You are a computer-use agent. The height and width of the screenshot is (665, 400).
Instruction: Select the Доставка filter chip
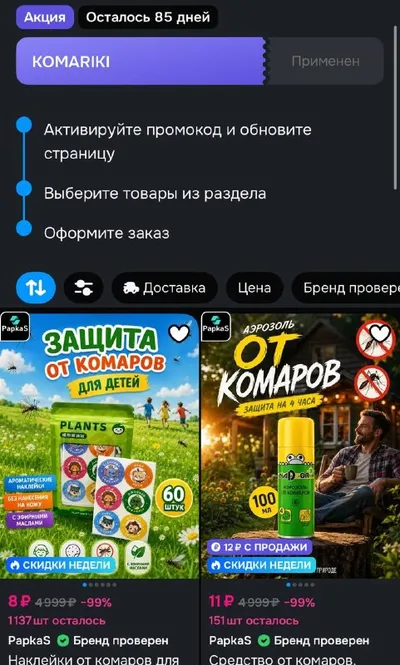(x=165, y=288)
